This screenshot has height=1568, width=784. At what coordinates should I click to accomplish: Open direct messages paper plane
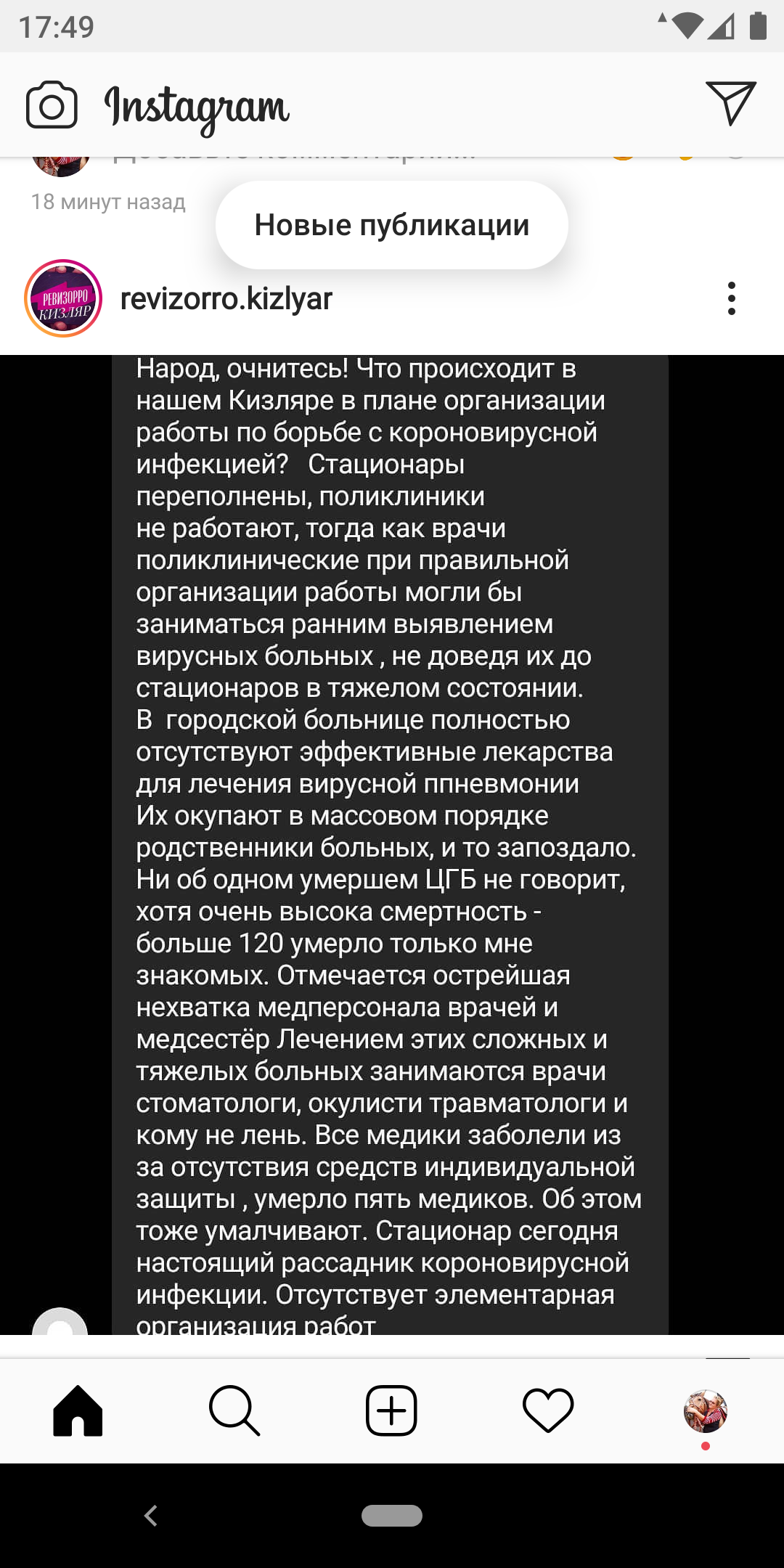coord(730,103)
